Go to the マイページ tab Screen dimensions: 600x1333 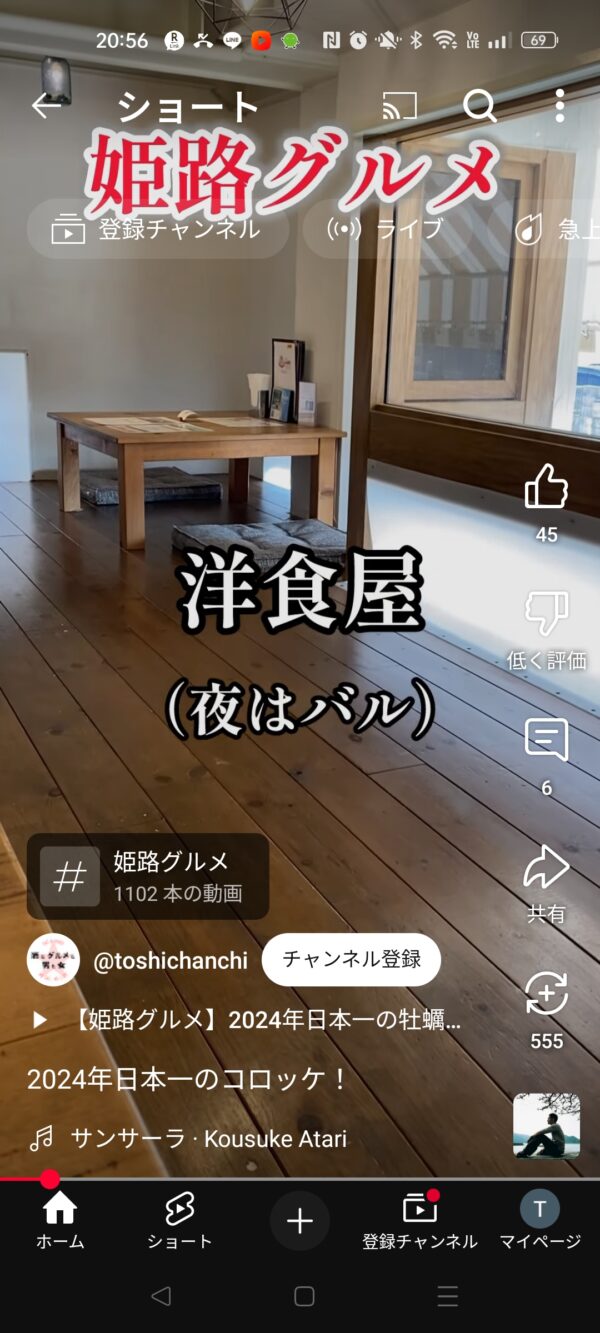click(539, 1221)
